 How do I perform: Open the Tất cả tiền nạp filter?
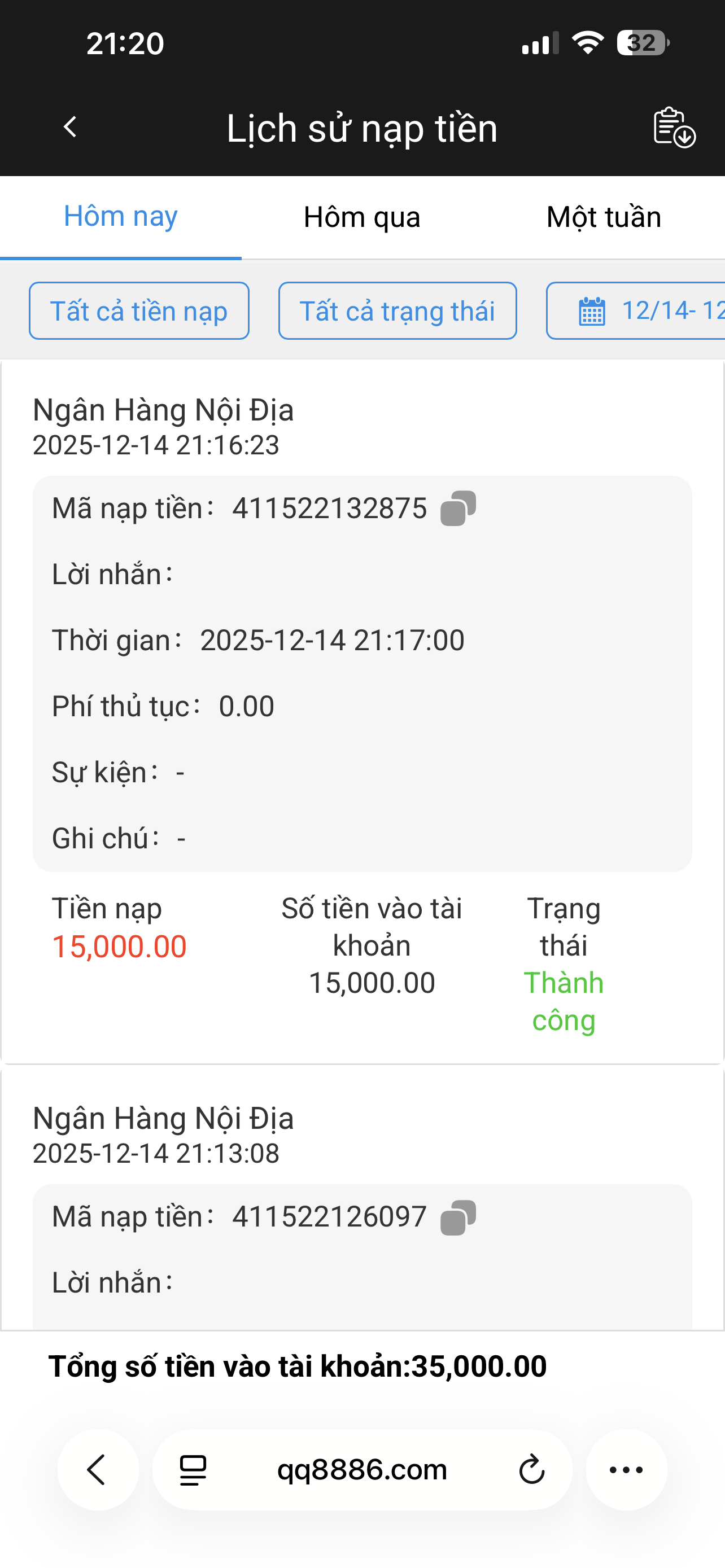(x=139, y=311)
